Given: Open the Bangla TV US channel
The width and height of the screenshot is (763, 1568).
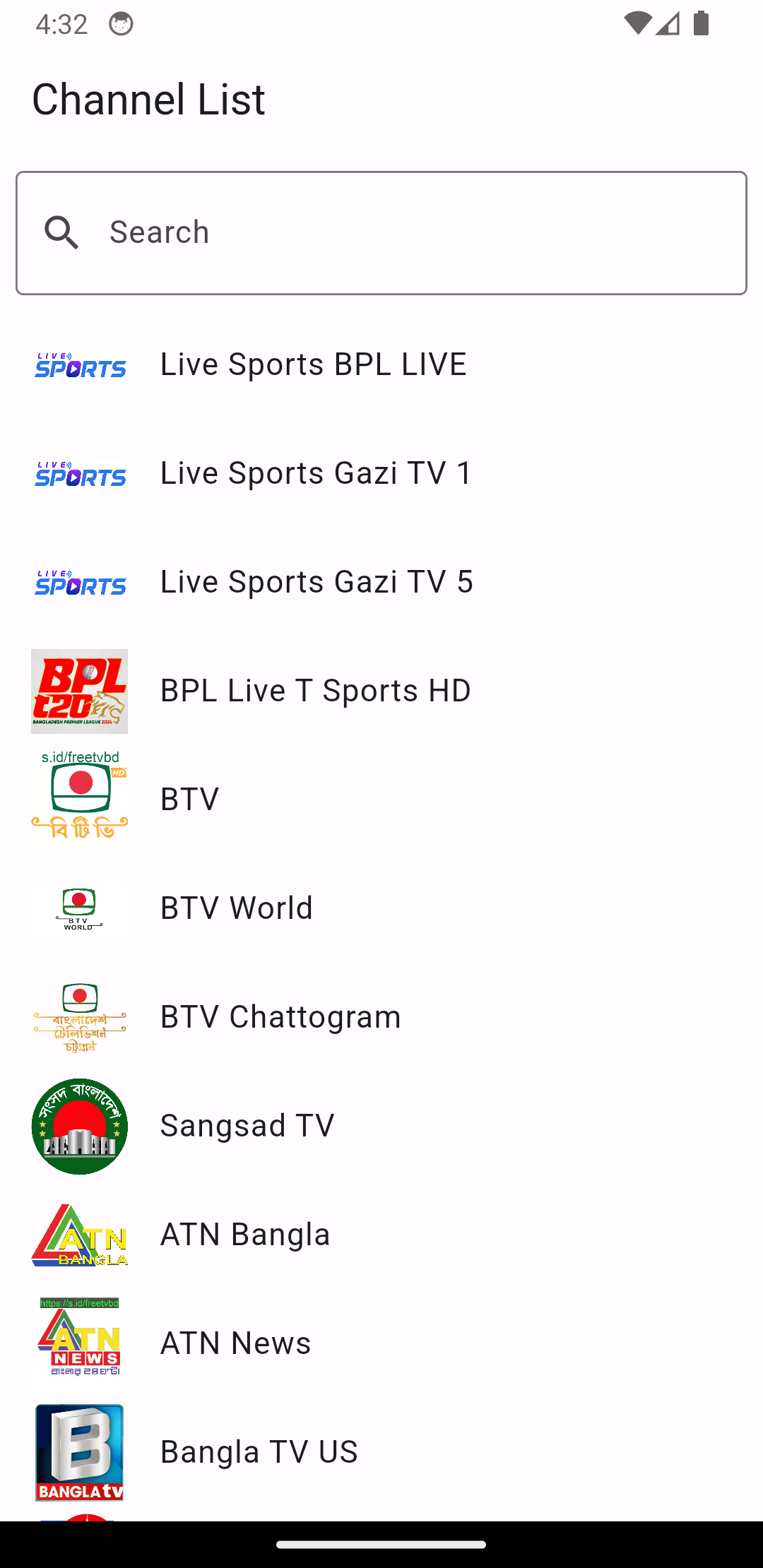Looking at the screenshot, I should point(259,1452).
